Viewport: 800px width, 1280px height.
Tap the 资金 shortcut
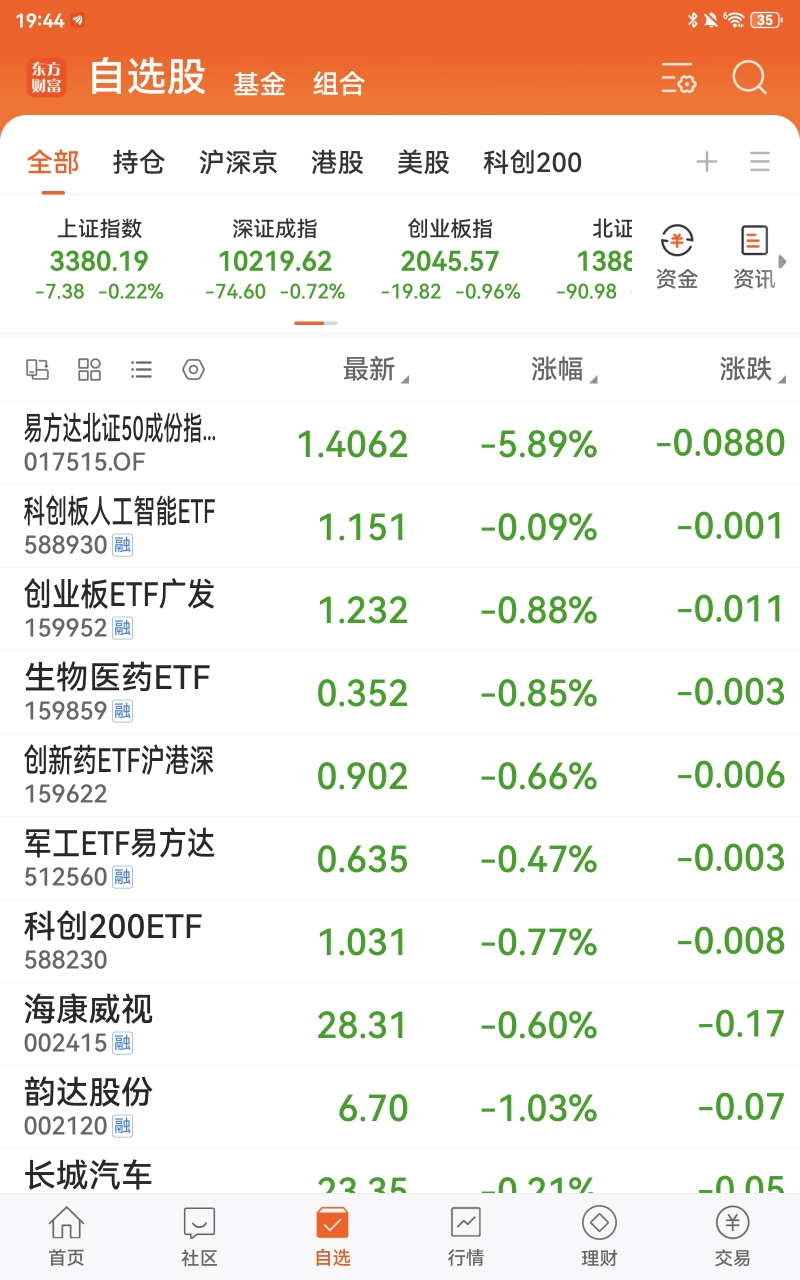[x=677, y=257]
